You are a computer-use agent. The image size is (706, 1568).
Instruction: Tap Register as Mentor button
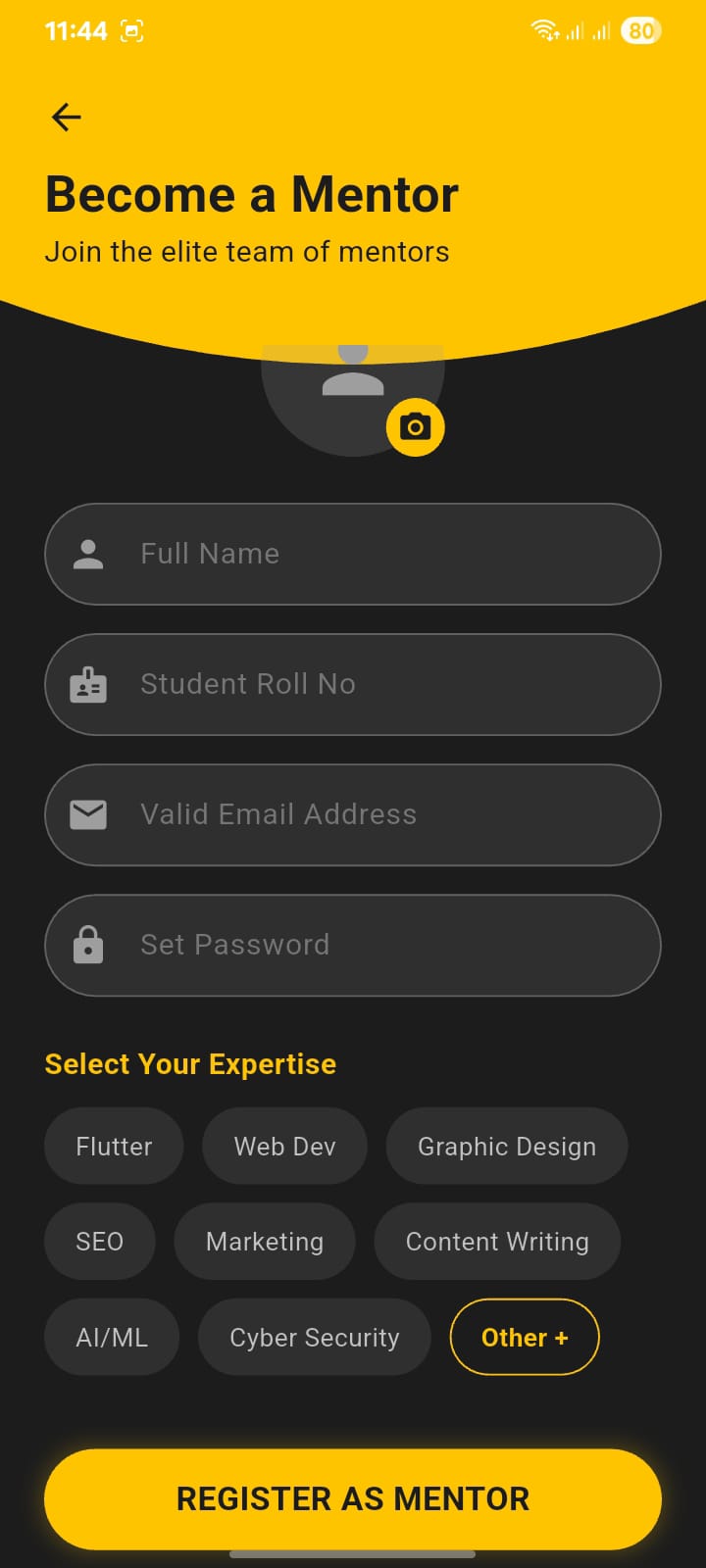click(353, 1498)
